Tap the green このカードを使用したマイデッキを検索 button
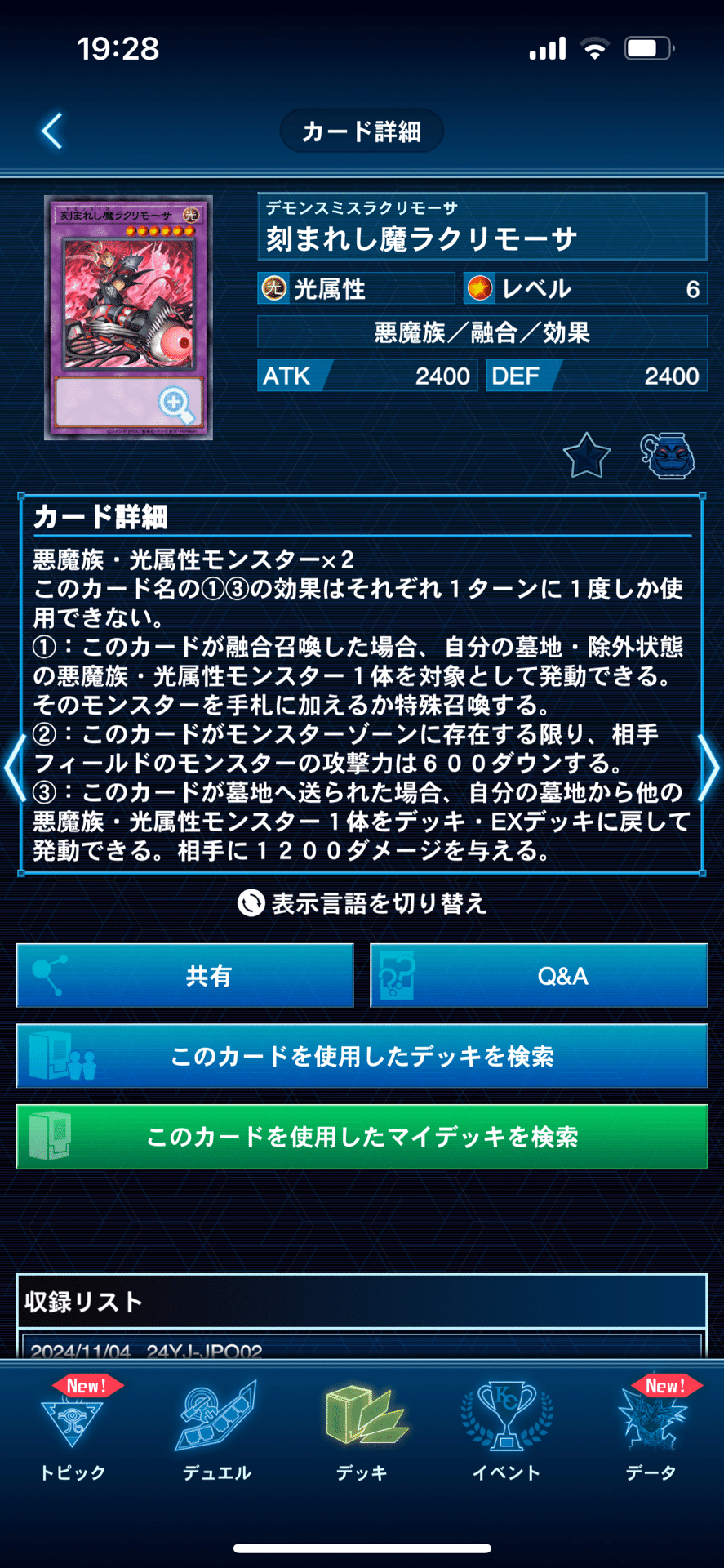 point(362,1137)
